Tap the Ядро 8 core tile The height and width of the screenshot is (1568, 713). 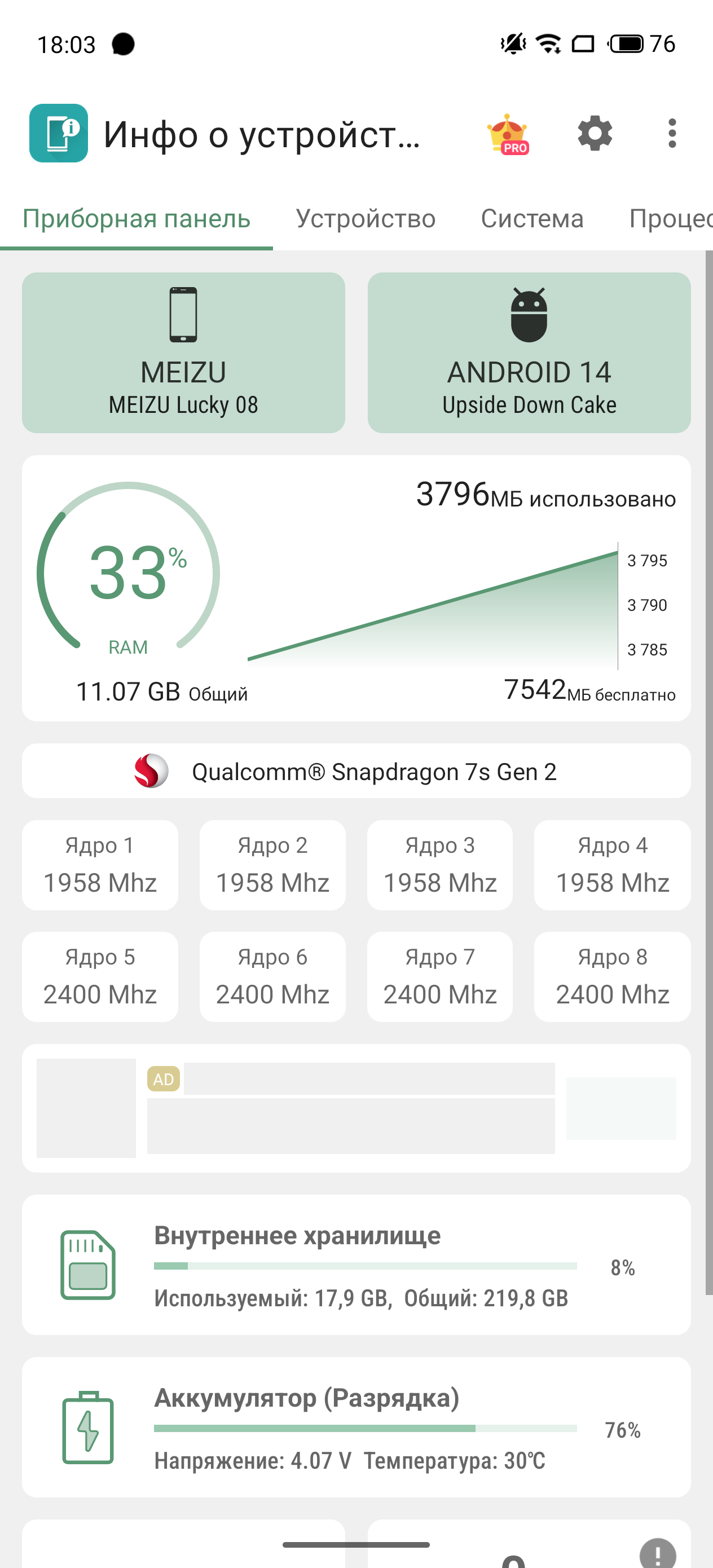612,976
